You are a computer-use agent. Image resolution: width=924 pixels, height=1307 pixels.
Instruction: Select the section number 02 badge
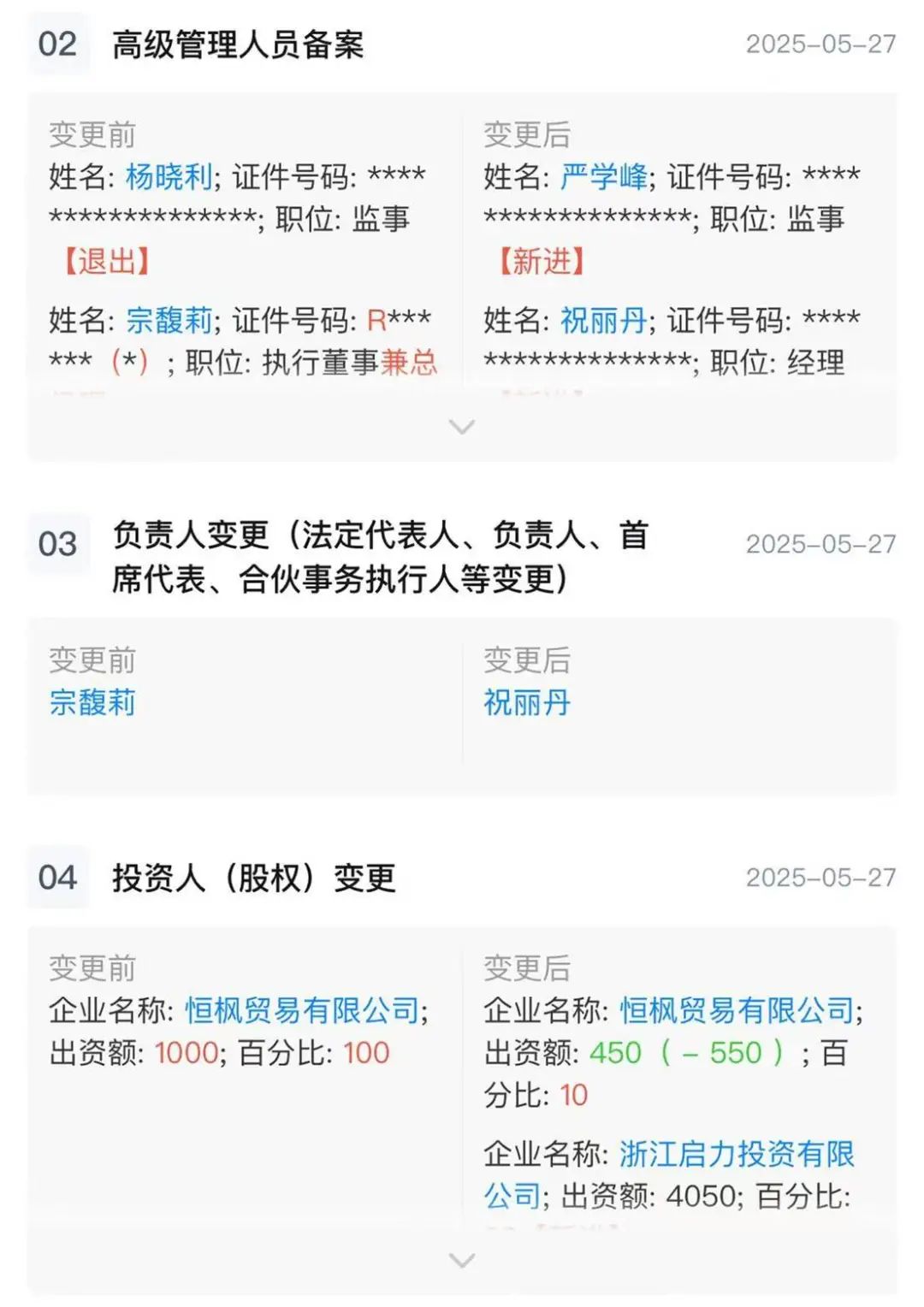click(x=58, y=45)
